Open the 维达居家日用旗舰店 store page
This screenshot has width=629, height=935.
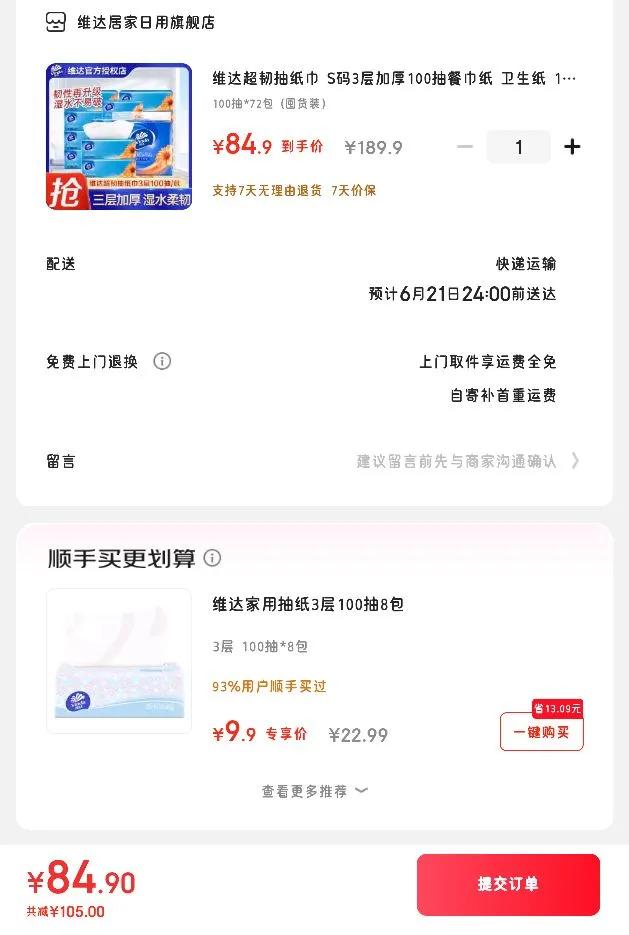(x=131, y=23)
